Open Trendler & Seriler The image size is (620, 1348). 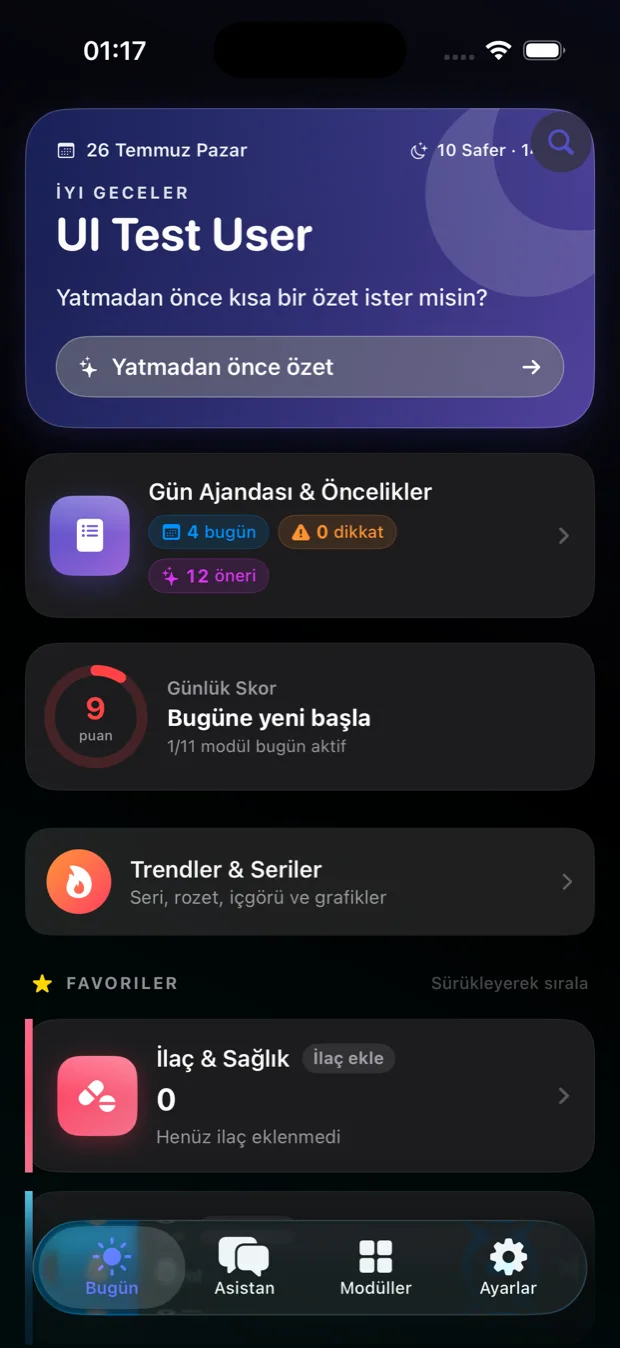pyautogui.click(x=310, y=882)
